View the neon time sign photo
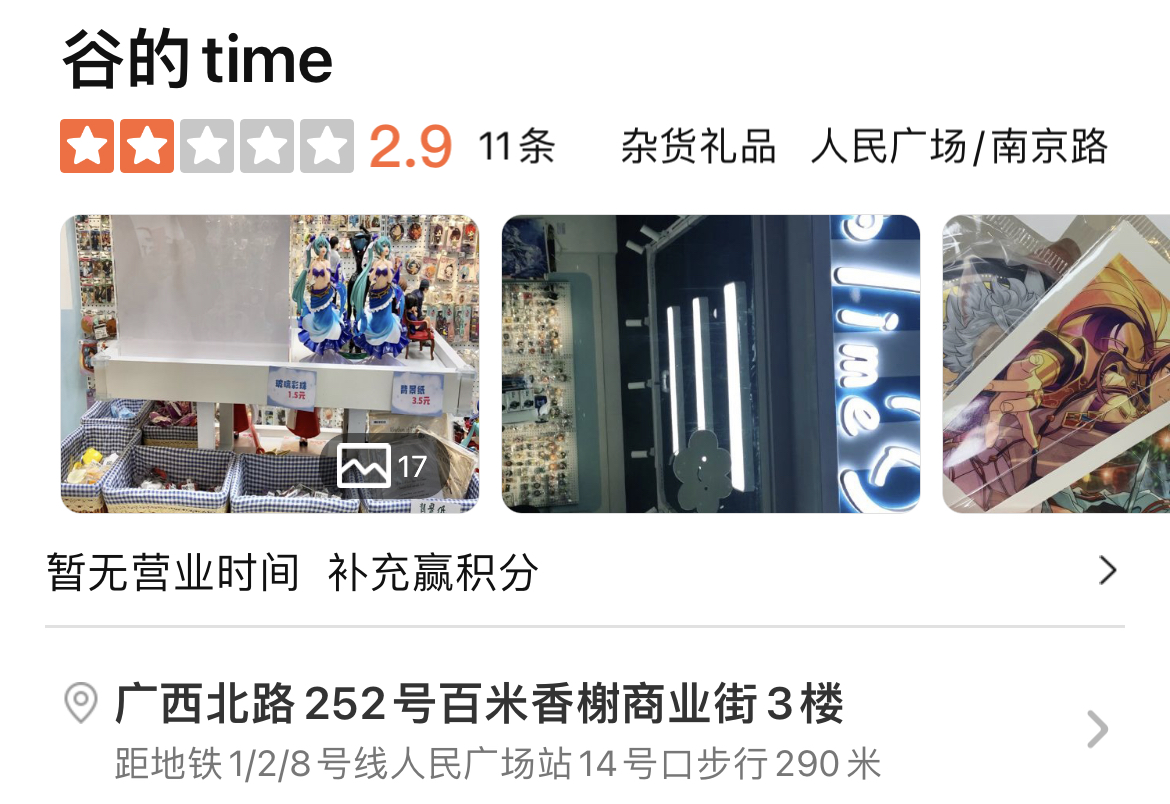 [x=710, y=364]
